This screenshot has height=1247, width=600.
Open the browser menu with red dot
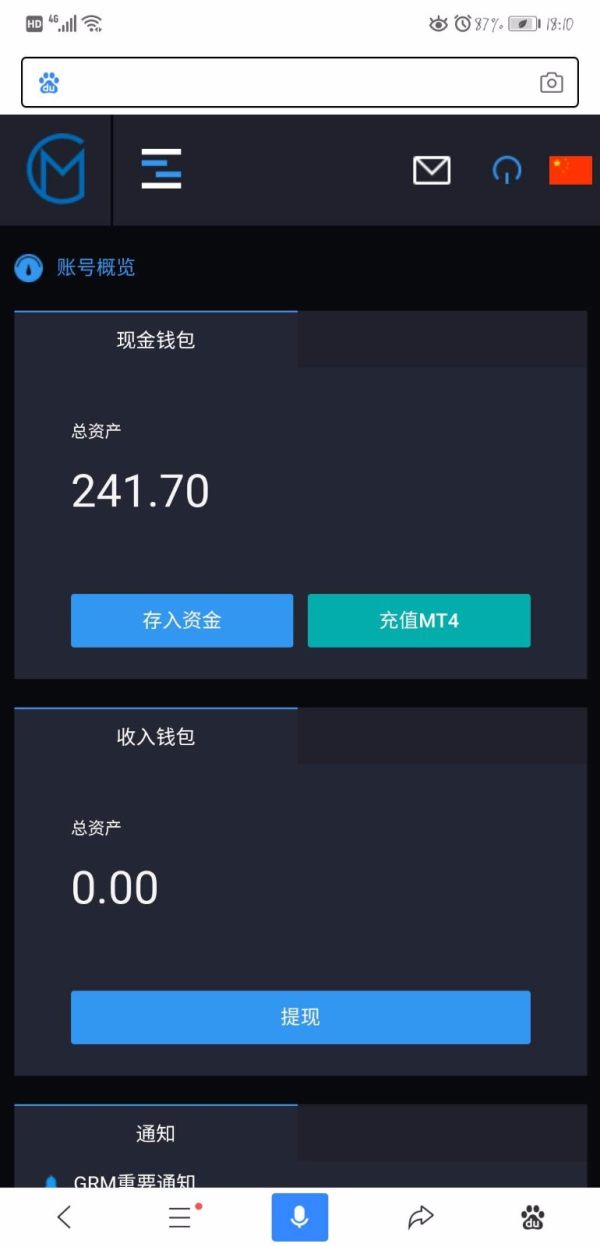click(x=182, y=1217)
